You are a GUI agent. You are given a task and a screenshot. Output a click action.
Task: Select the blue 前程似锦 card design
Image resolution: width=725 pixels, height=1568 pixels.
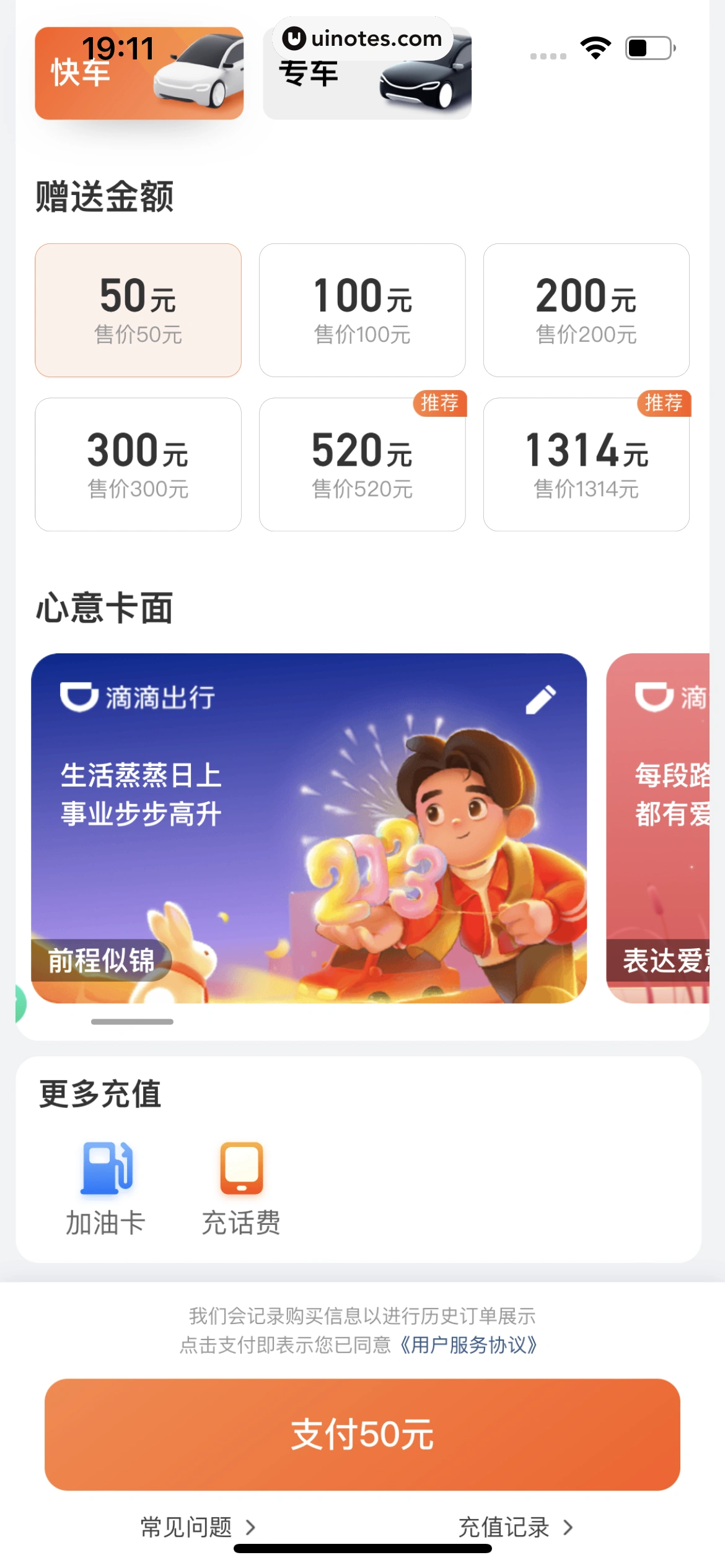point(309,827)
